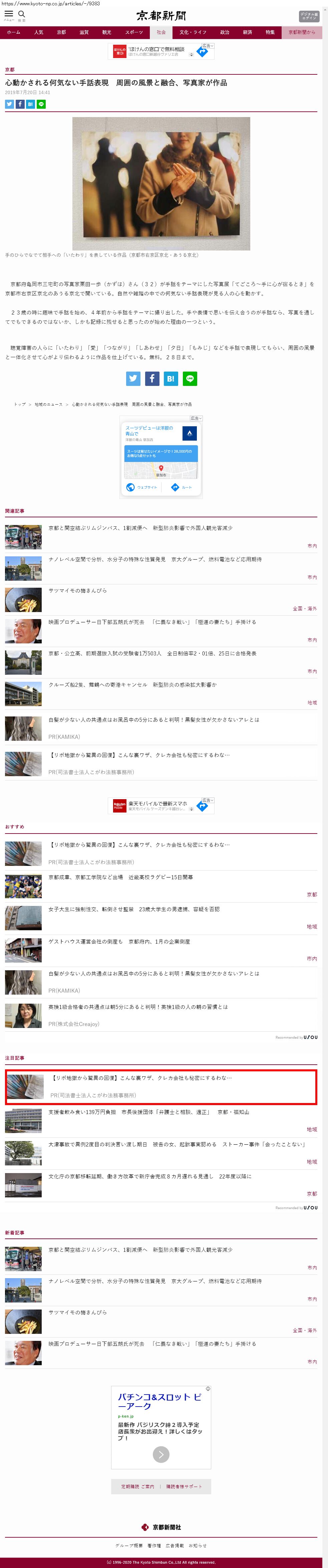
Task: Switch to the 経済 tab
Action: click(x=247, y=32)
